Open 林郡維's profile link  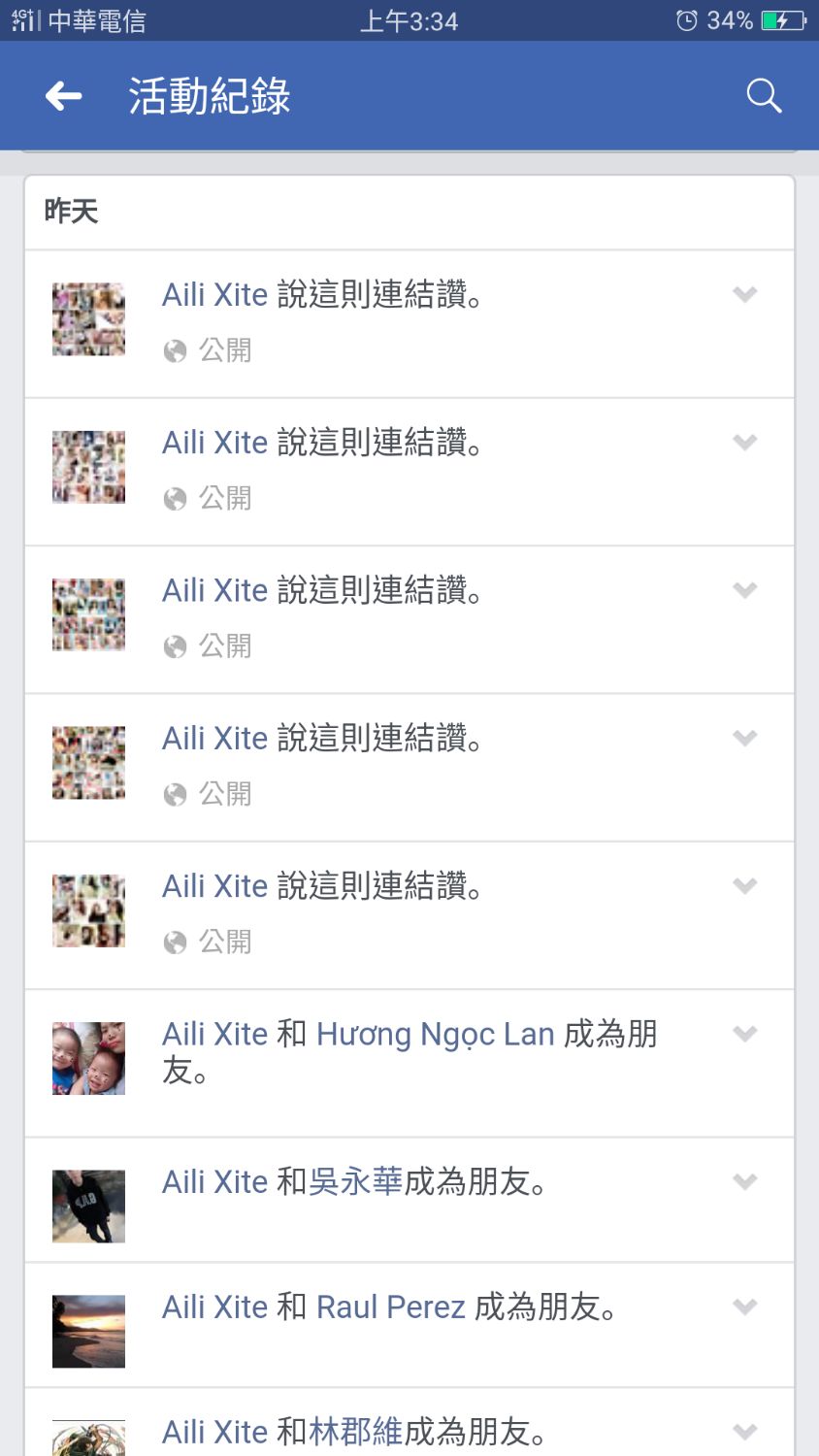point(355,1432)
